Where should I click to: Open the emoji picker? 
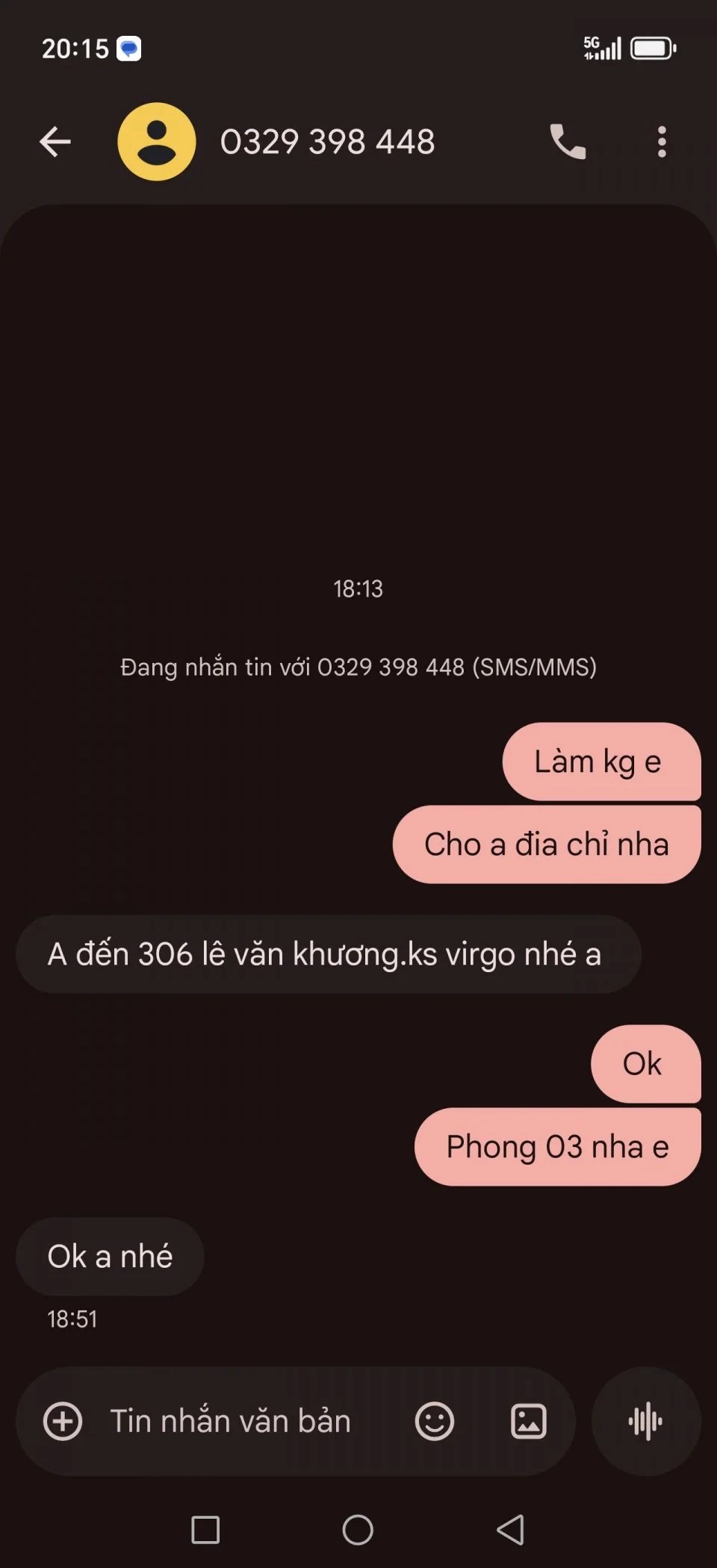[x=435, y=1421]
